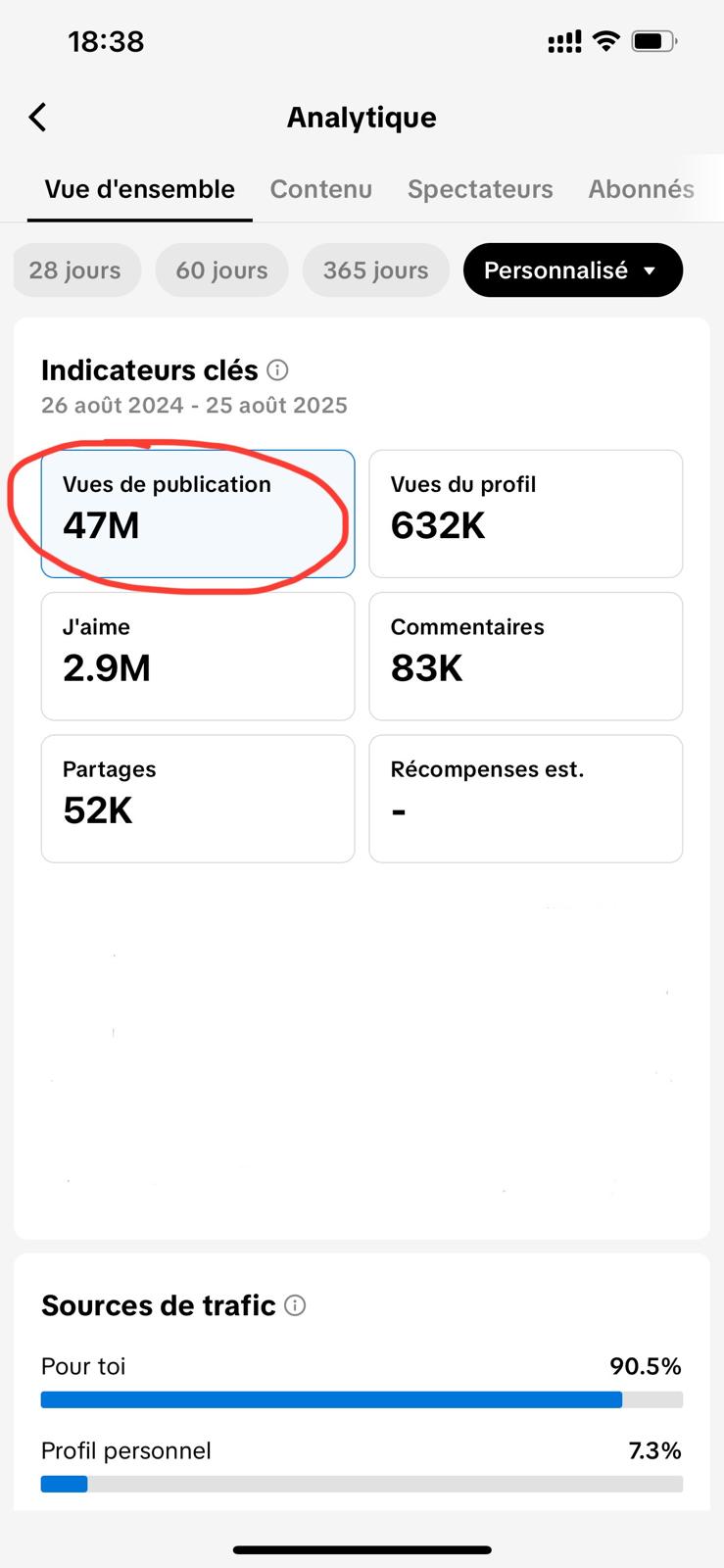This screenshot has width=724, height=1568.
Task: Switch to the Contenu tab
Action: 320,189
